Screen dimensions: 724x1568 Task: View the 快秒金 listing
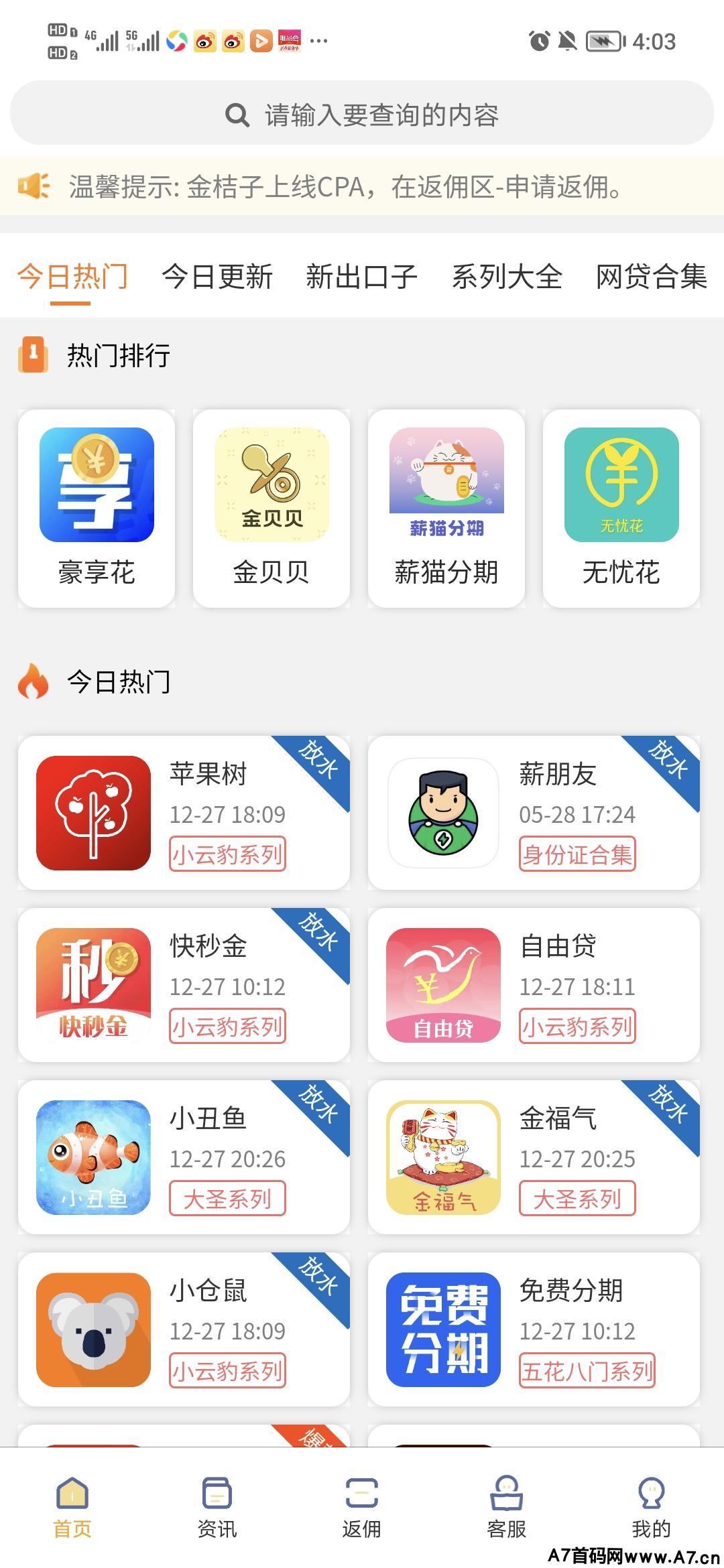coord(184,985)
